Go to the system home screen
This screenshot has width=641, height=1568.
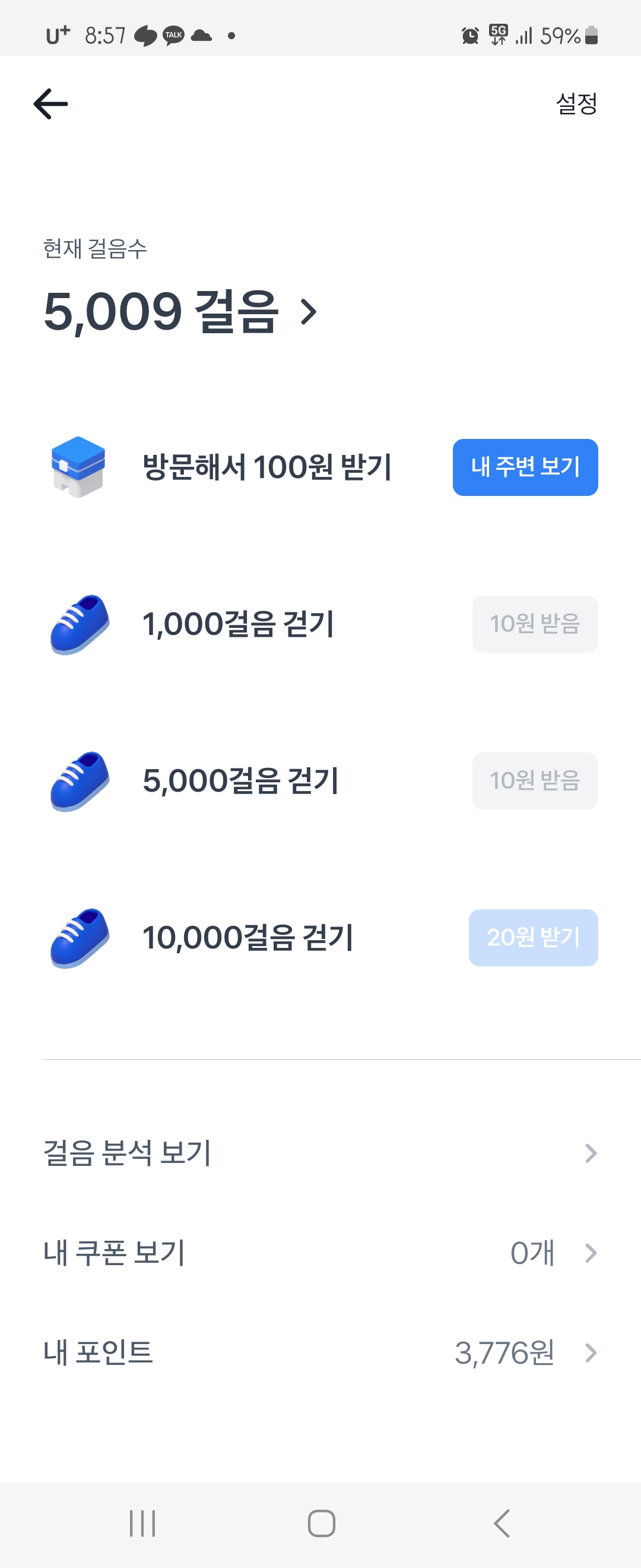[321, 1523]
